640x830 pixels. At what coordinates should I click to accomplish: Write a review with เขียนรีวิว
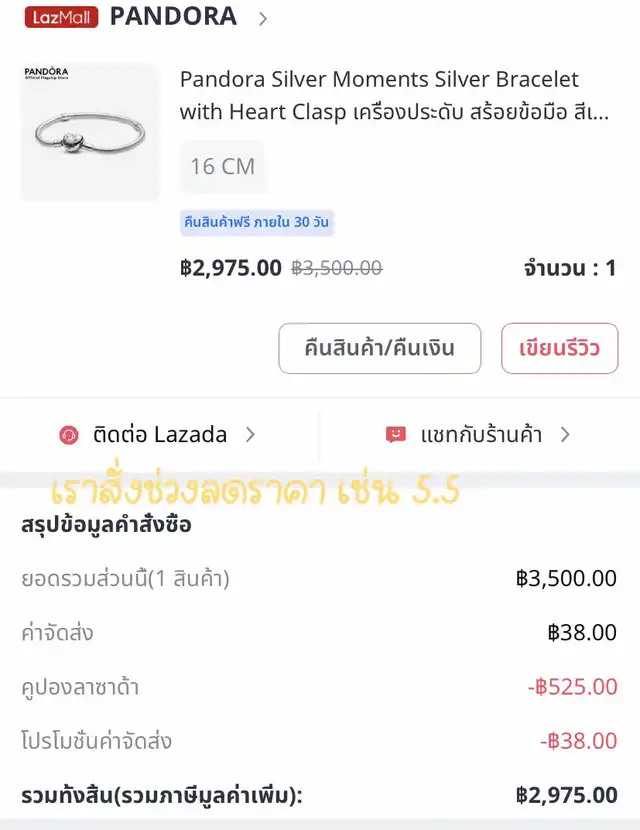click(560, 348)
